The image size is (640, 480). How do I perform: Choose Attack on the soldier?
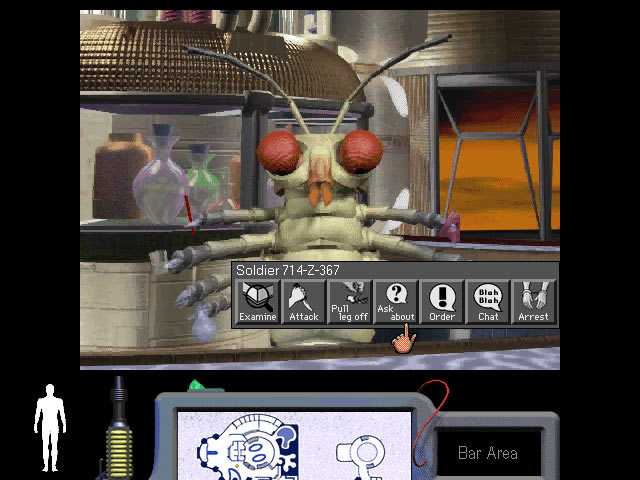(303, 302)
